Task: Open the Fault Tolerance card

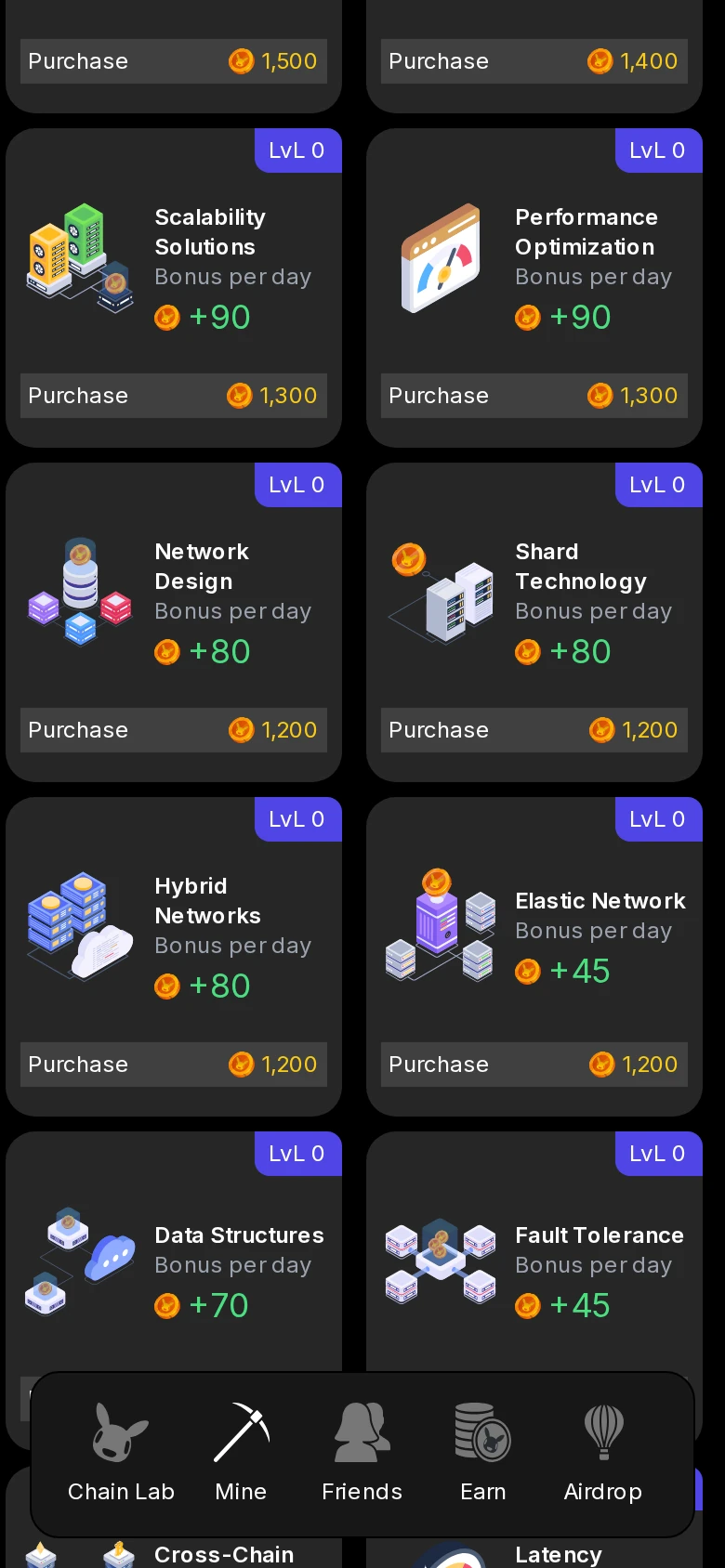Action: point(534,1263)
